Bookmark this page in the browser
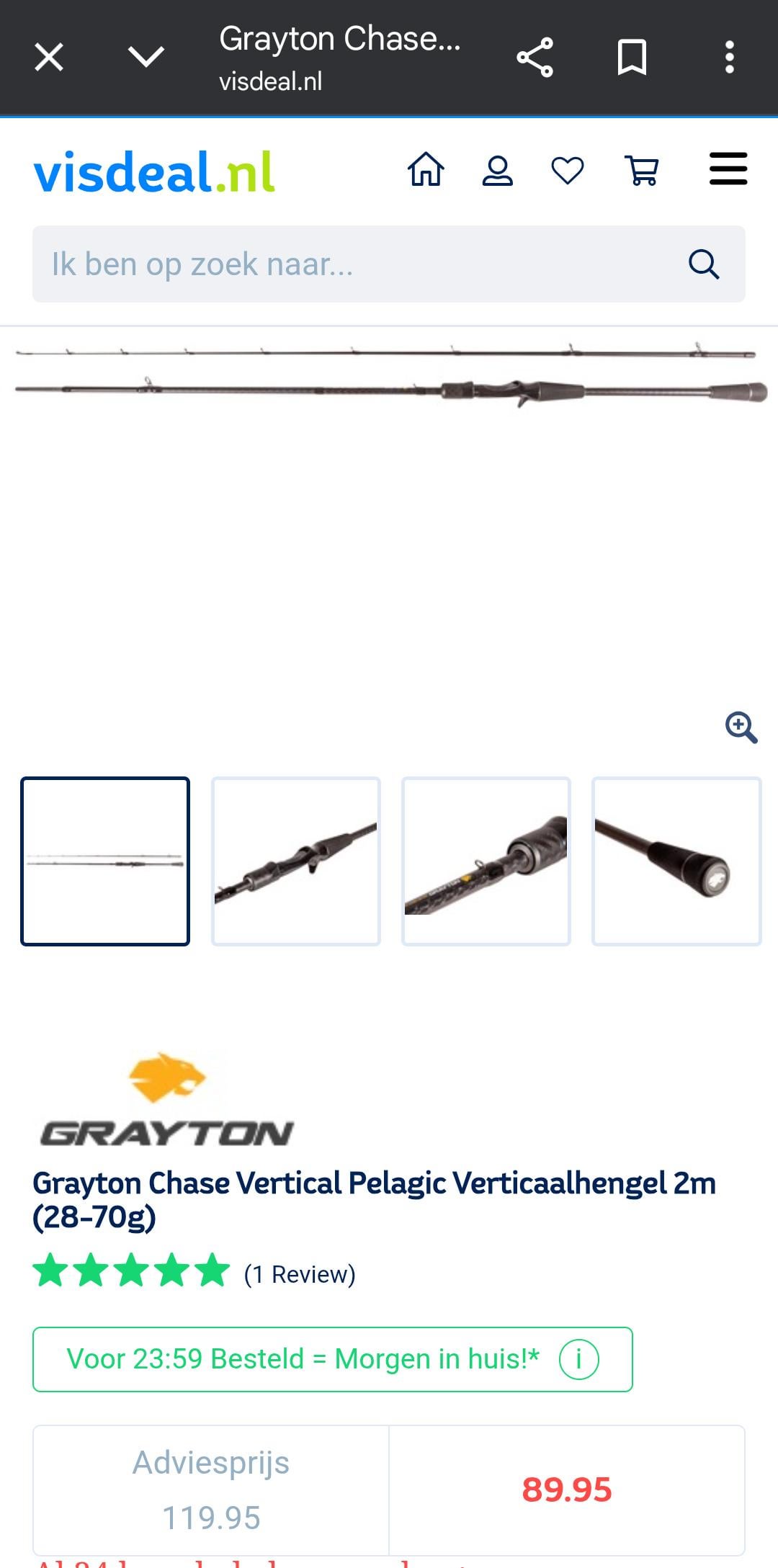Screen dimensions: 778x1568 coord(632,58)
